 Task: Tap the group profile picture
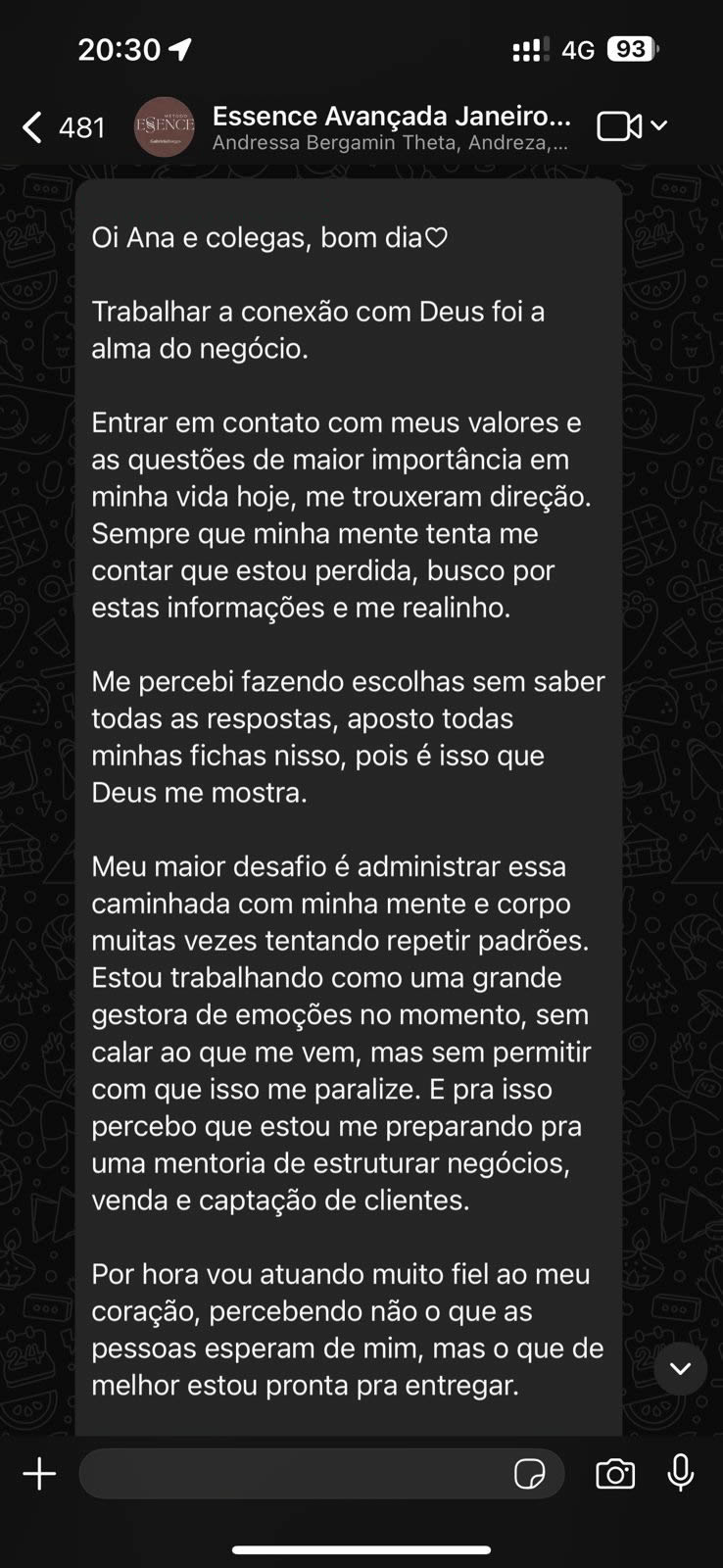165,126
